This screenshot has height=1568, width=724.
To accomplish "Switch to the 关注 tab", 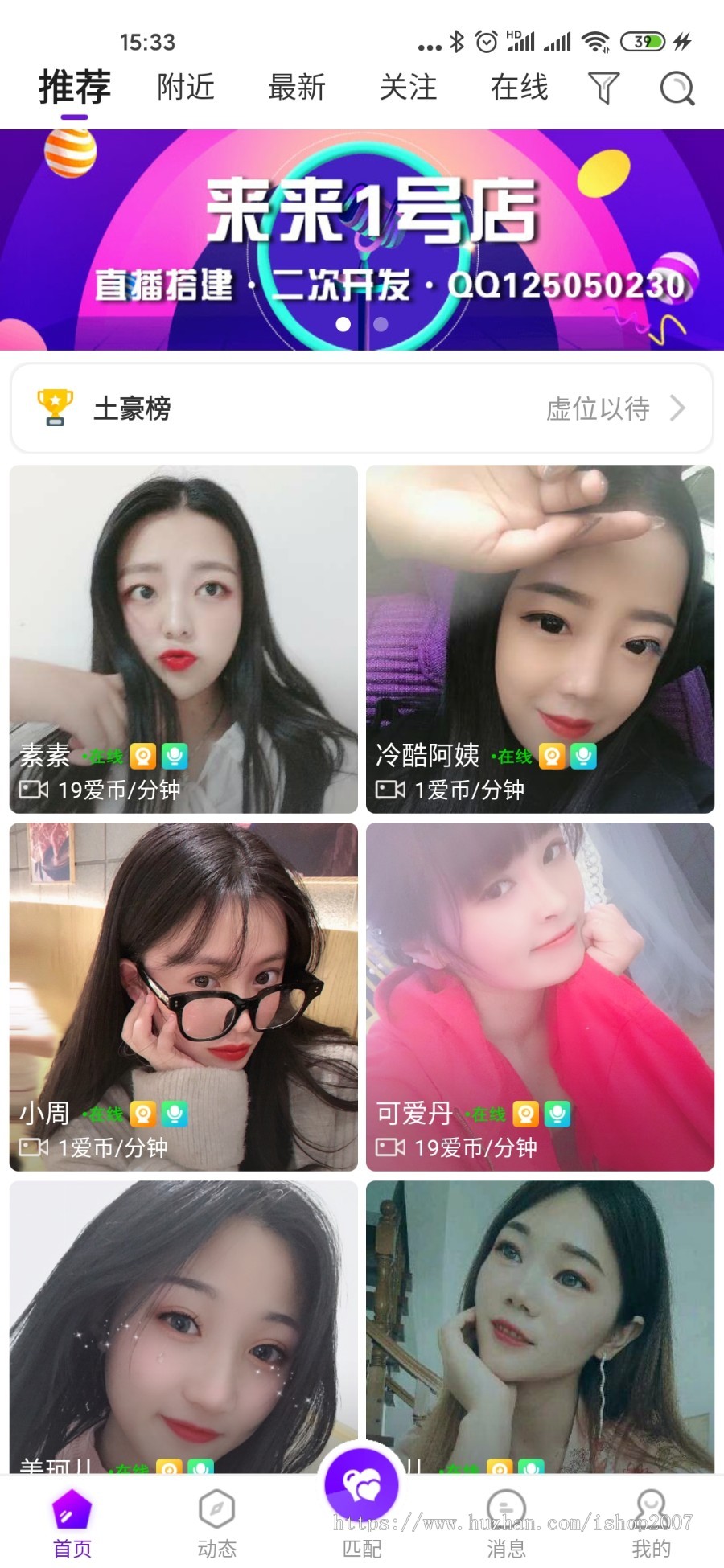I will coord(409,87).
